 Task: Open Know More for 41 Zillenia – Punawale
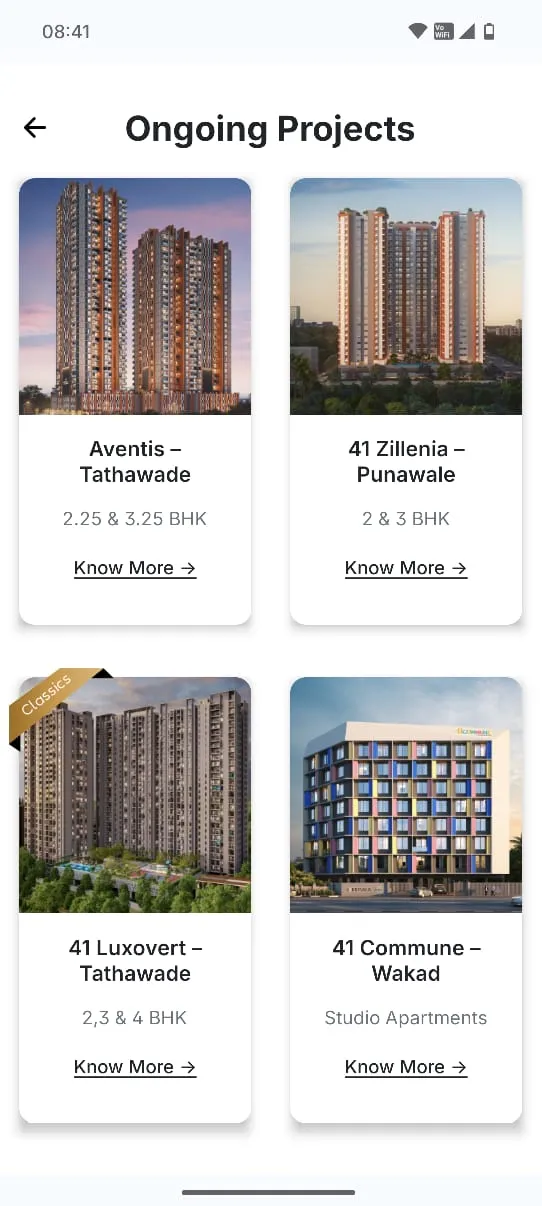click(x=406, y=568)
